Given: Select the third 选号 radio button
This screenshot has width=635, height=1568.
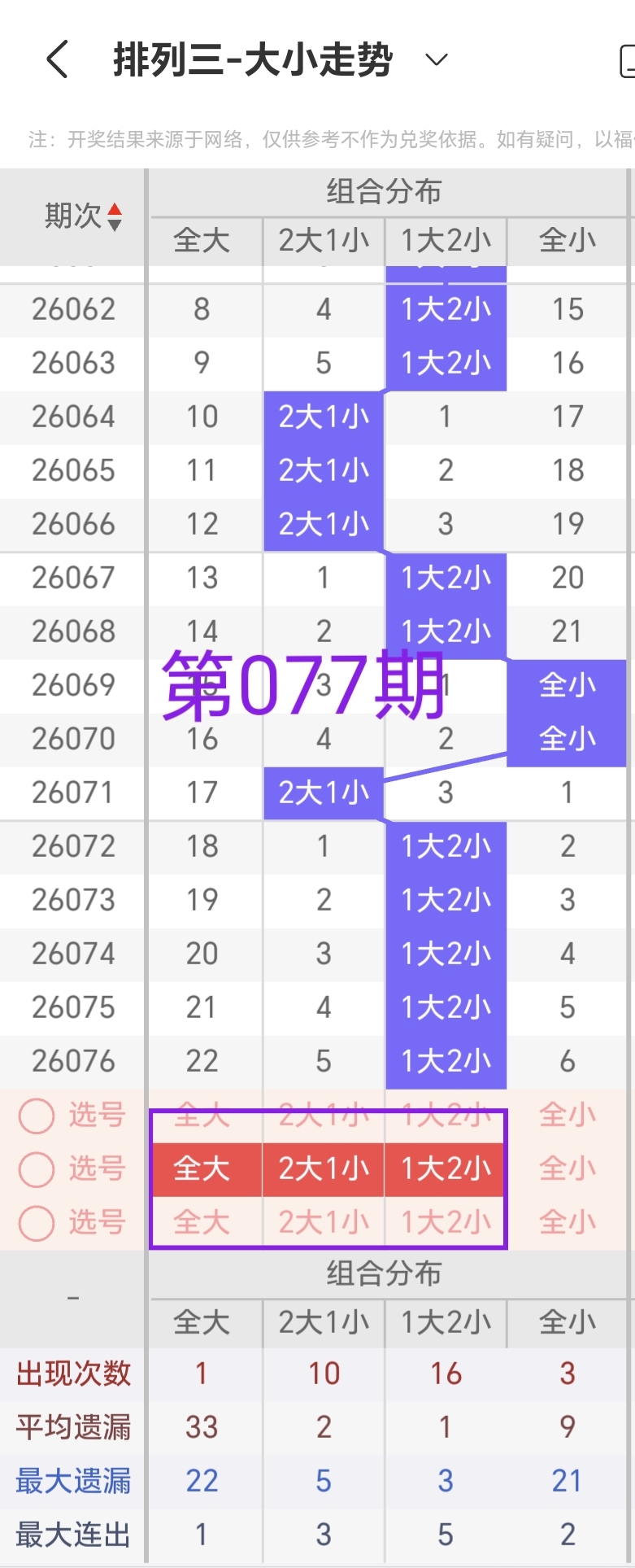Looking at the screenshot, I should 36,1221.
